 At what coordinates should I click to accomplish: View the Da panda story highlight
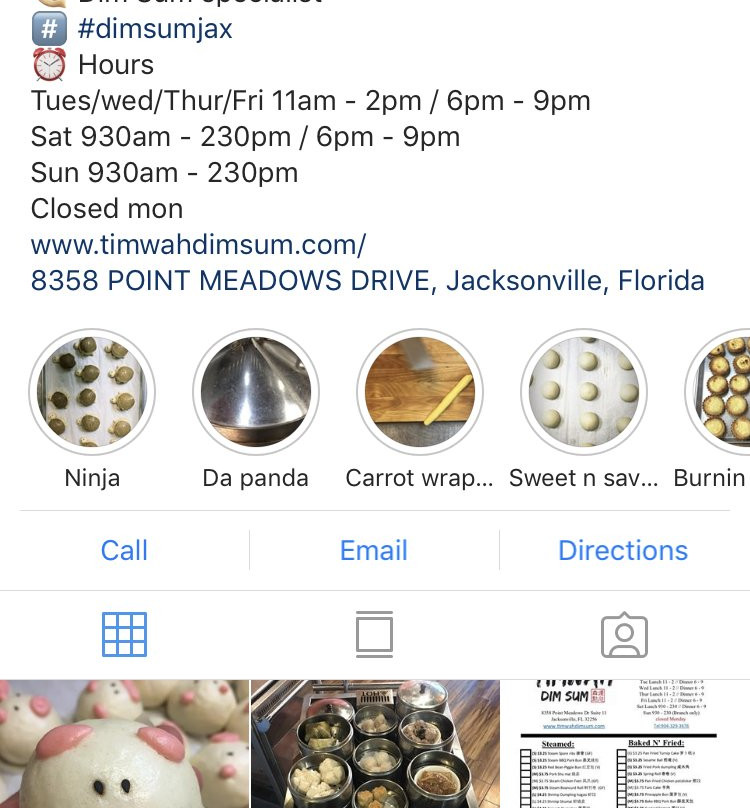pos(255,391)
